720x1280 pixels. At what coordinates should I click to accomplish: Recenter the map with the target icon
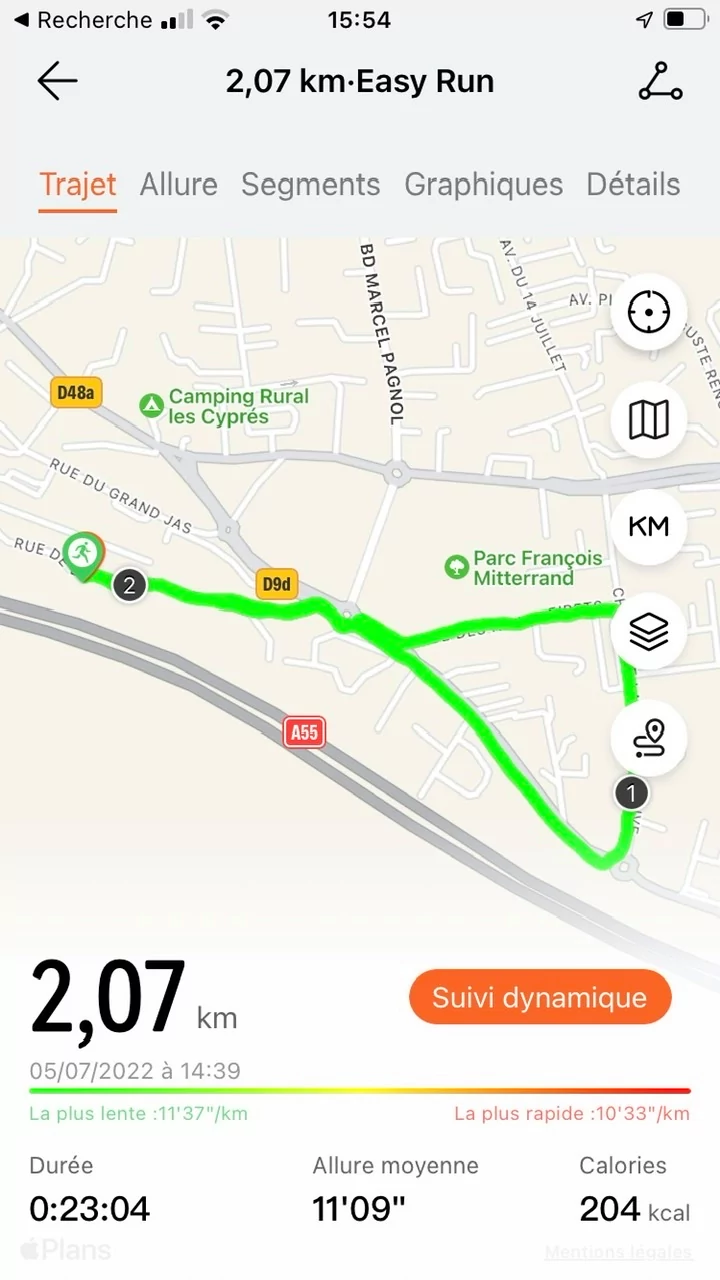[648, 314]
